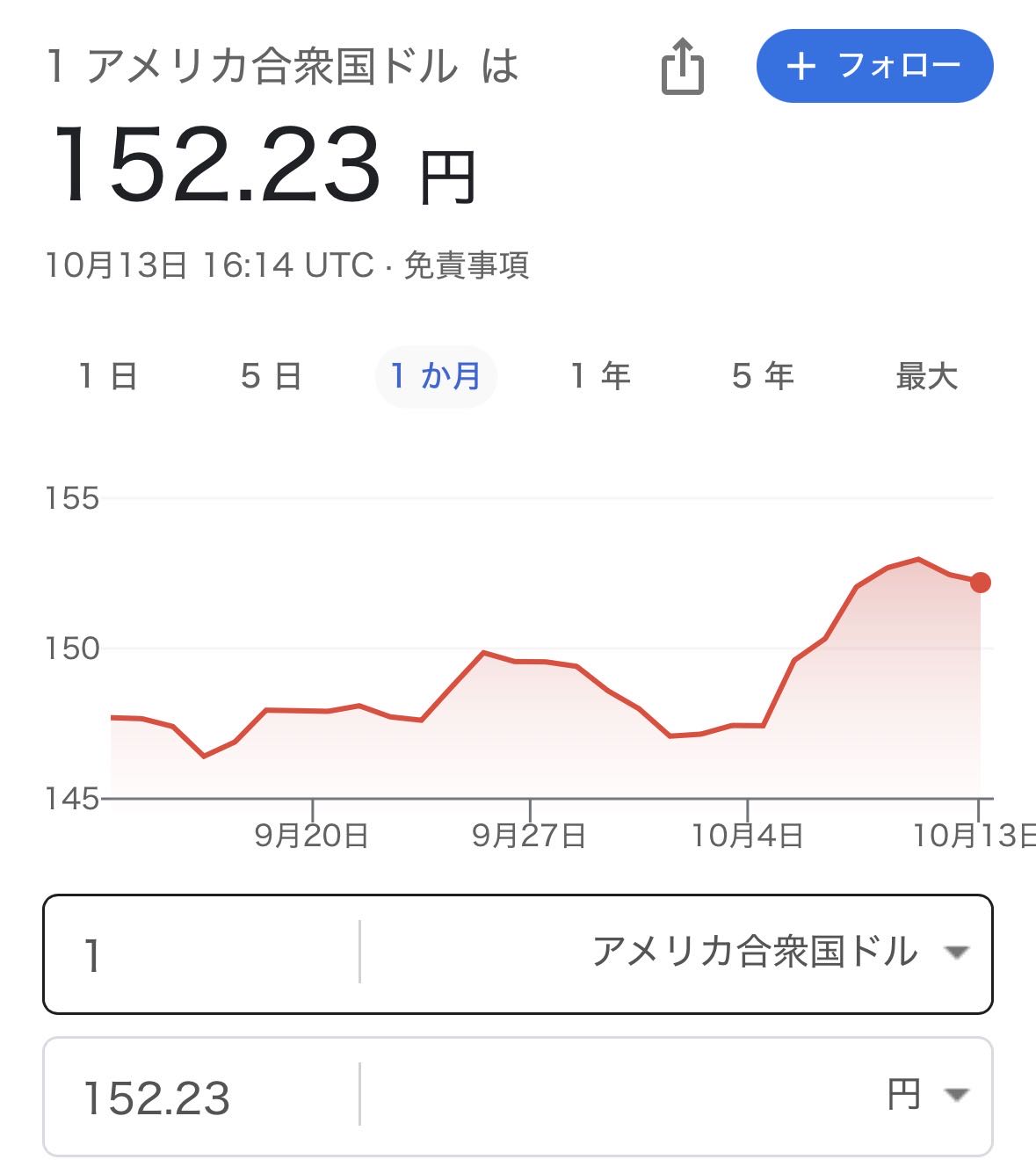This screenshot has width=1036, height=1174.
Task: Select the 最大 chart range
Action: point(926,376)
